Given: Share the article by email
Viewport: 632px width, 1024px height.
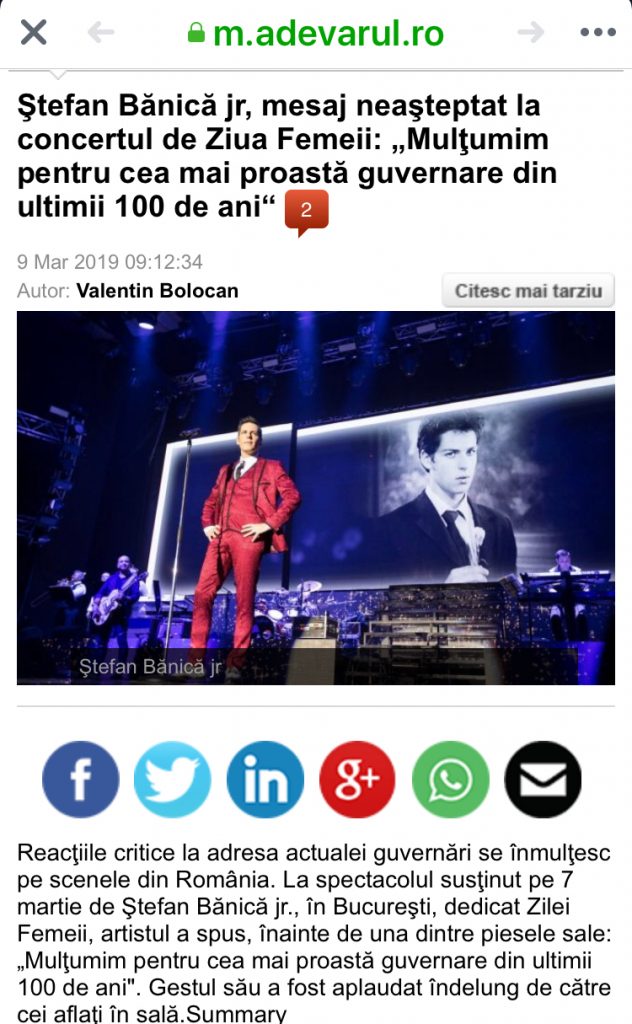Looking at the screenshot, I should tap(543, 780).
